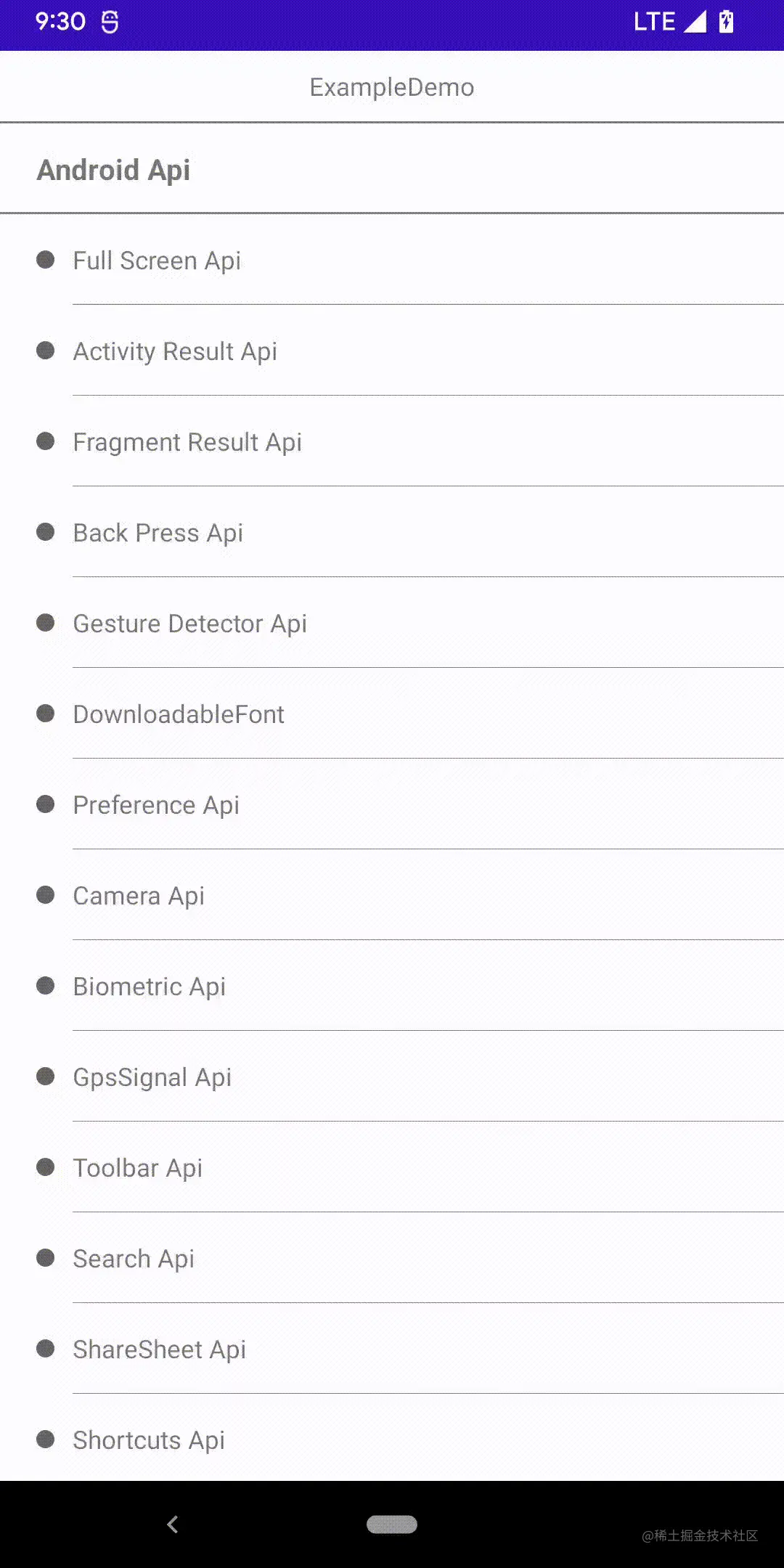Open Fragment Result Api demo
Viewport: 784px width, 1568px height.
[x=187, y=442]
